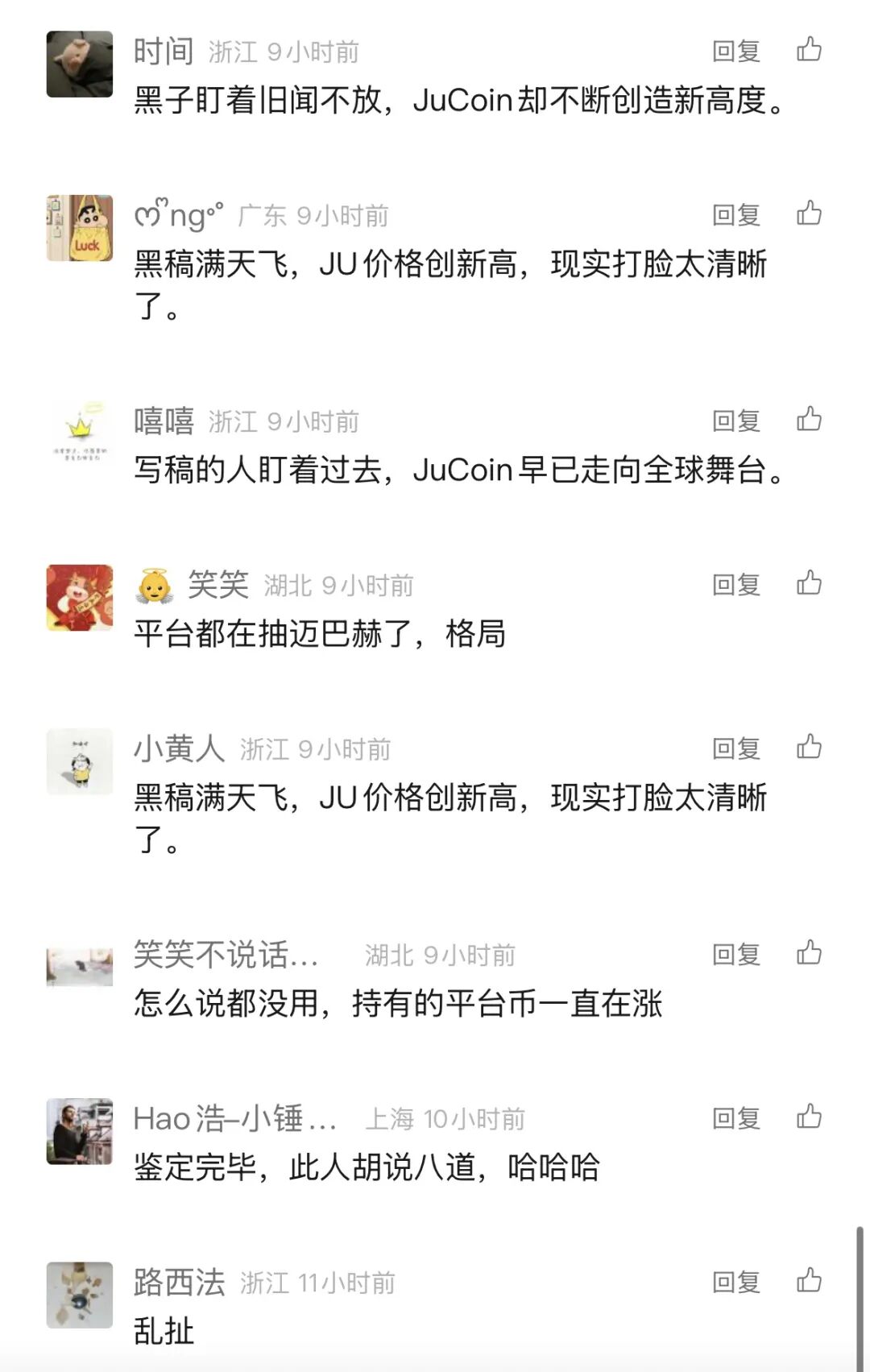This screenshot has width=870, height=1372.
Task: Like the comment by ოng from 广东
Action: point(809,213)
